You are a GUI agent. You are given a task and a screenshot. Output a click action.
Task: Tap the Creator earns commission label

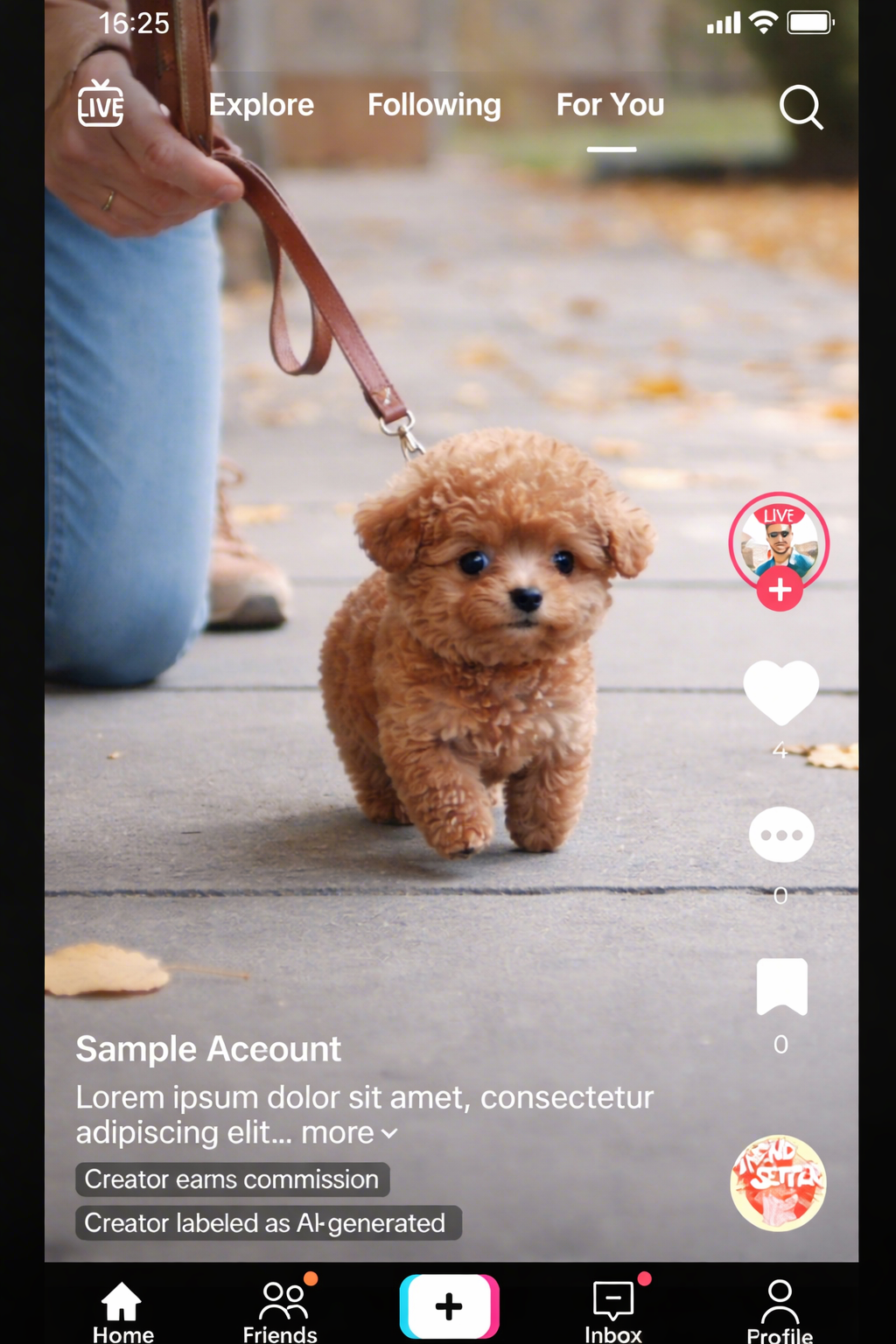click(232, 1179)
